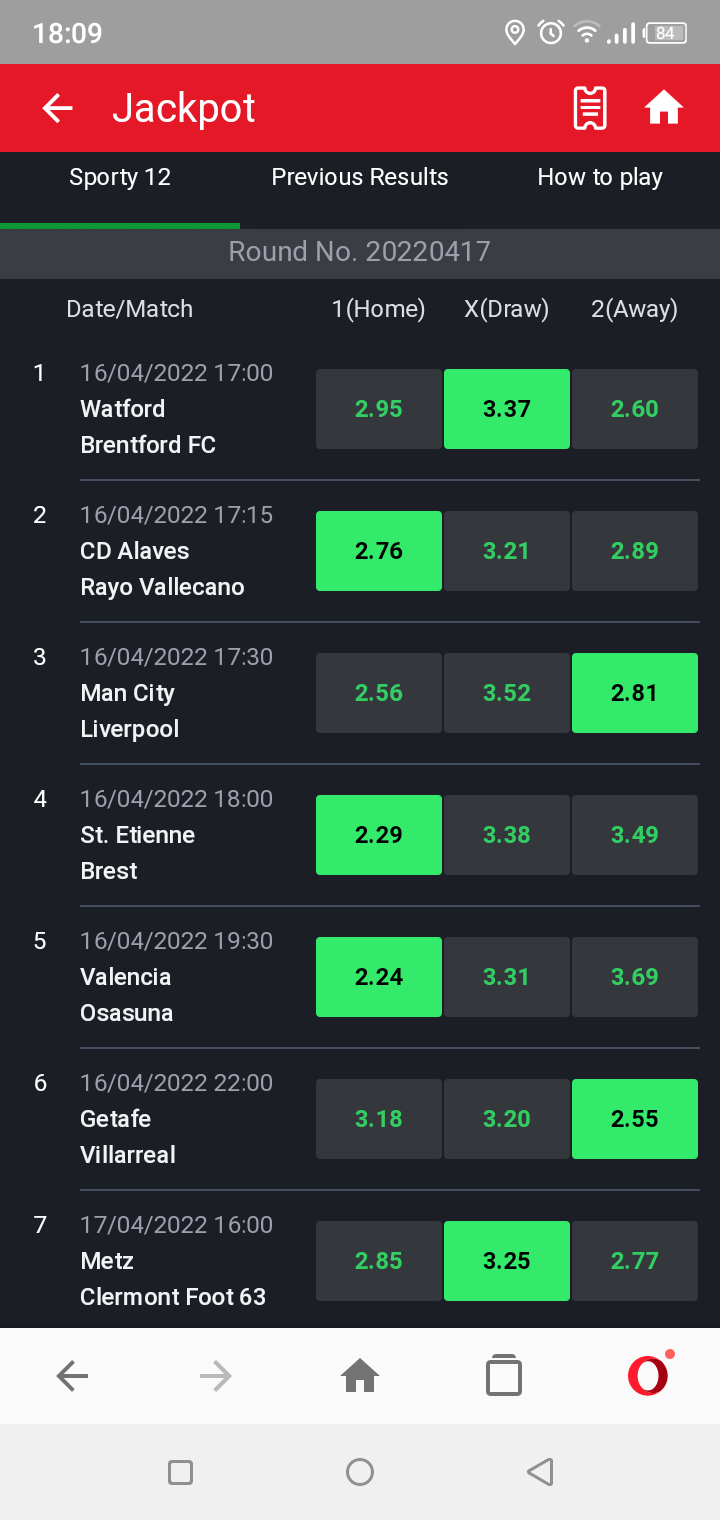
Task: Tap the browser home button
Action: [360, 1376]
